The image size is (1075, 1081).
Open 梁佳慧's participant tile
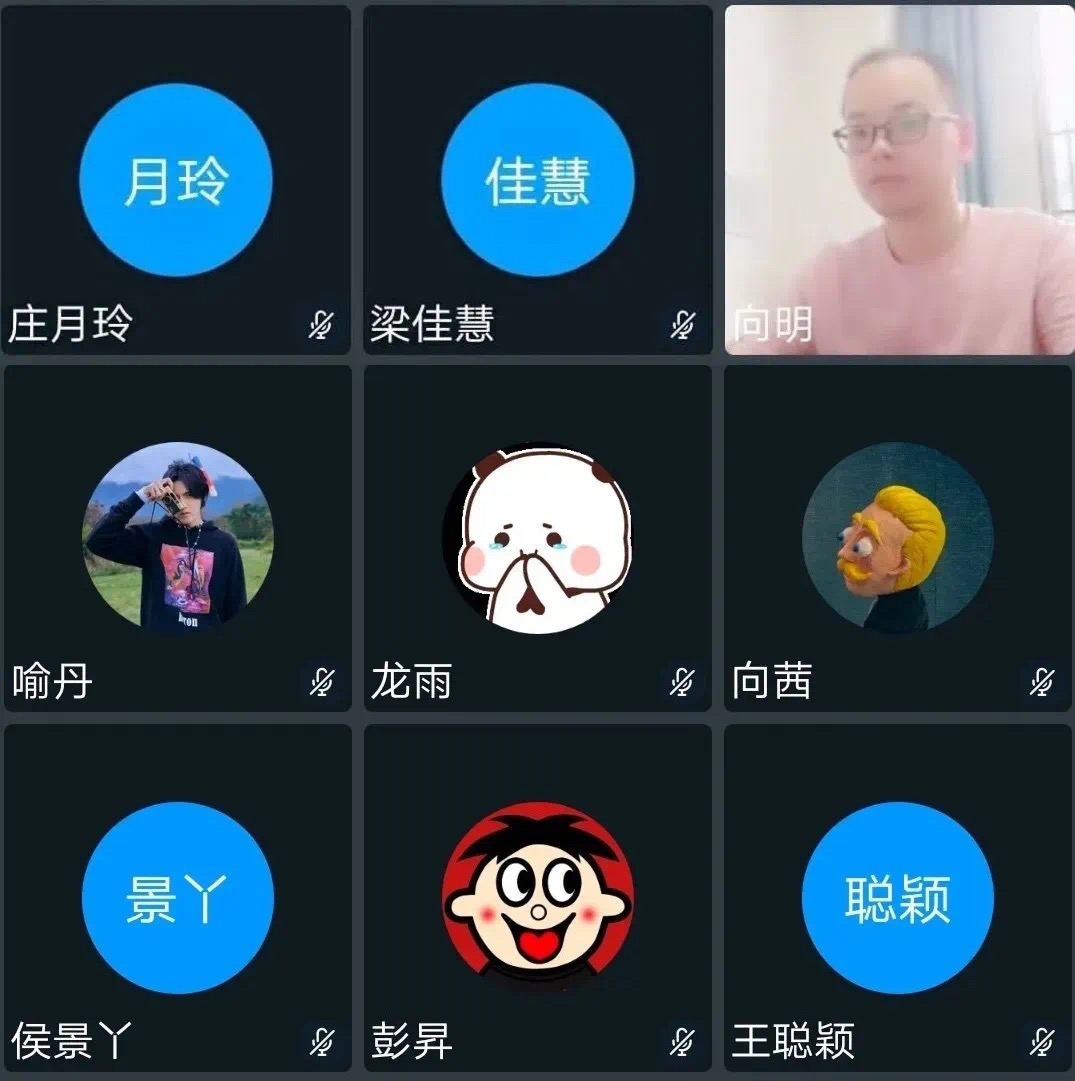pyautogui.click(x=537, y=180)
